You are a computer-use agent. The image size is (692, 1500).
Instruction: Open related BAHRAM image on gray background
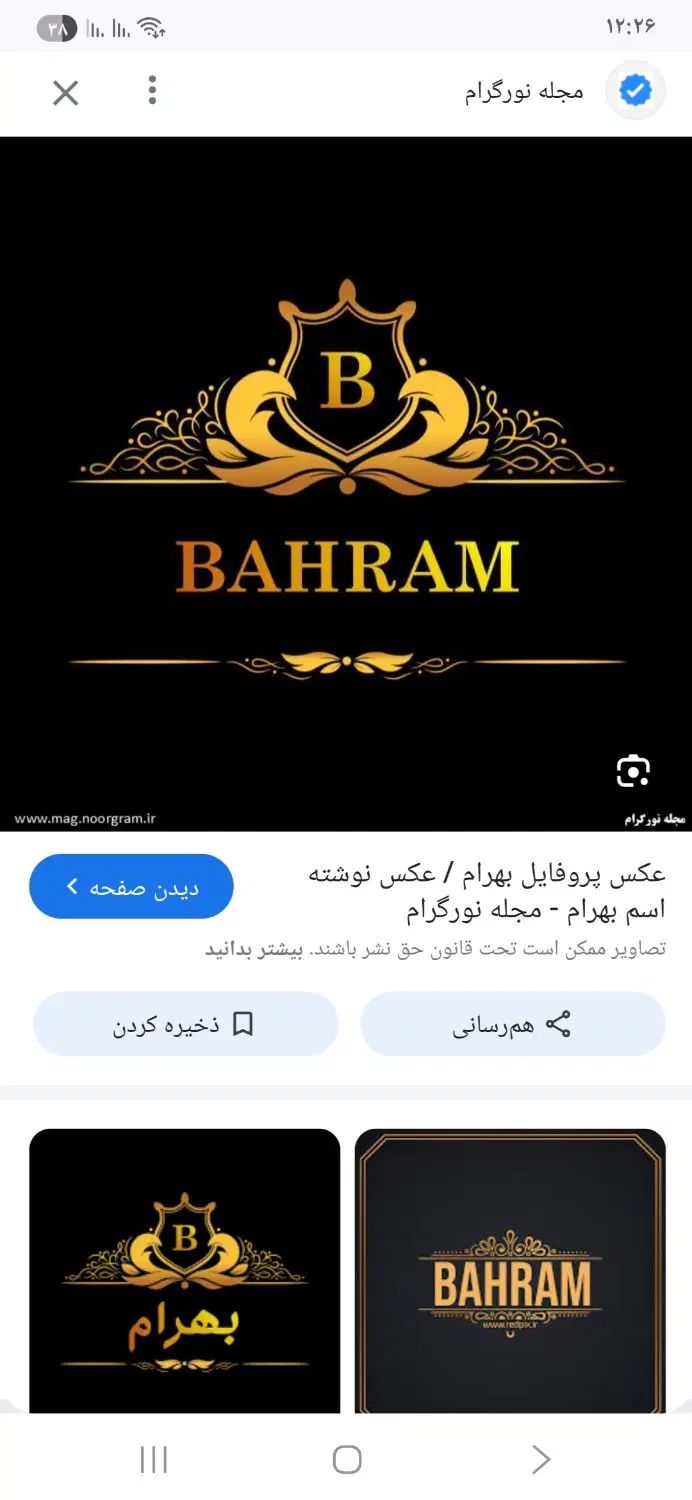click(510, 1270)
